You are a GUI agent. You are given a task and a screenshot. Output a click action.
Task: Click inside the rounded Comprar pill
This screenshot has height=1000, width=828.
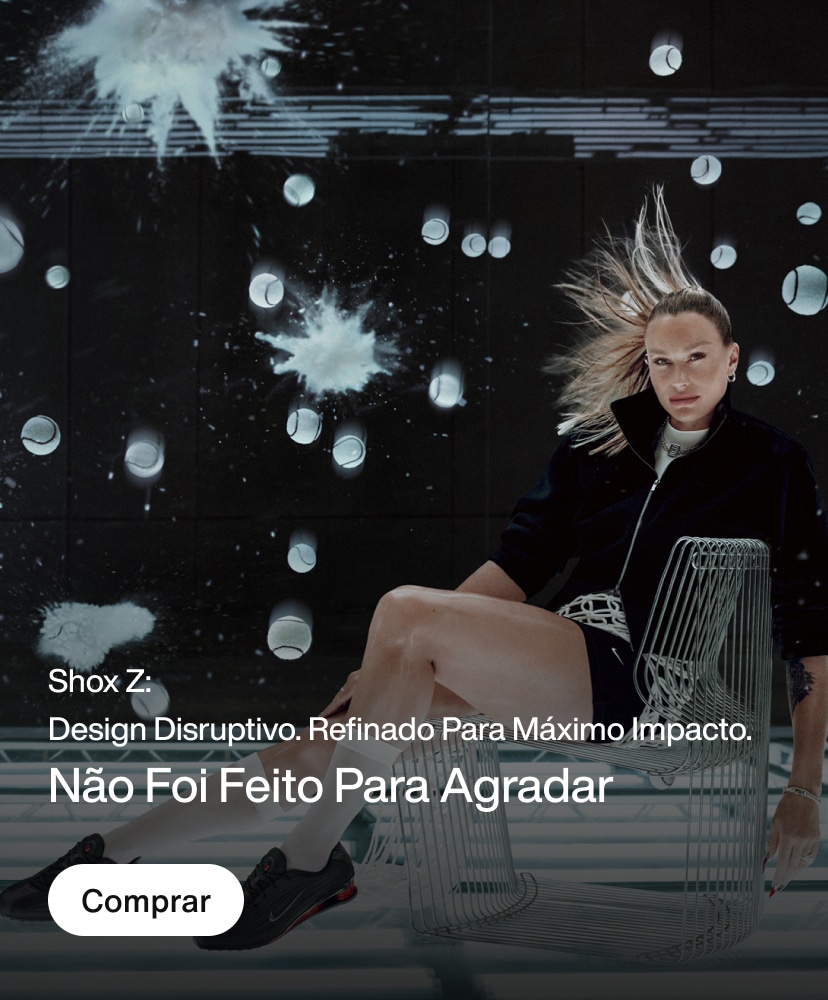(x=146, y=899)
